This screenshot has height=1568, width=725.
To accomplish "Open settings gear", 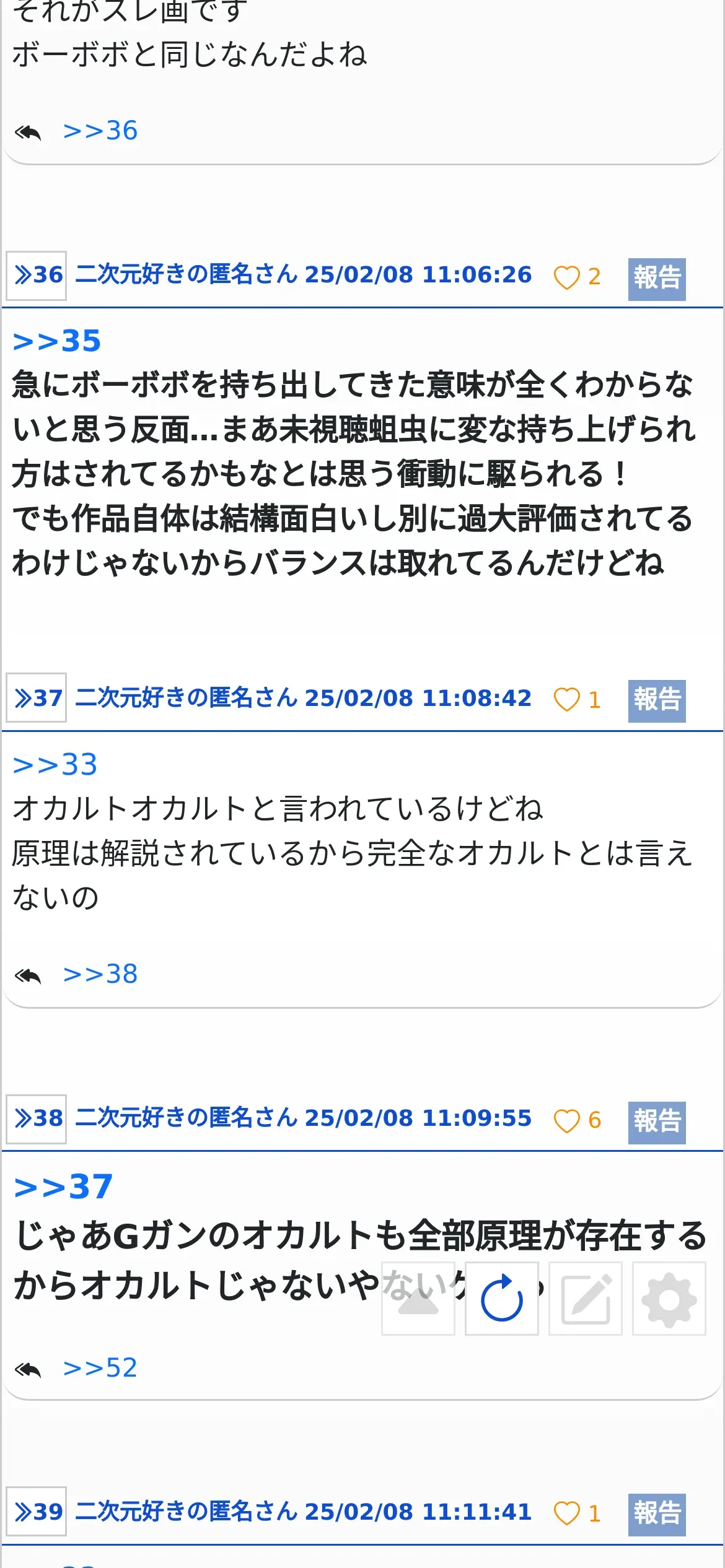I will [x=669, y=1299].
